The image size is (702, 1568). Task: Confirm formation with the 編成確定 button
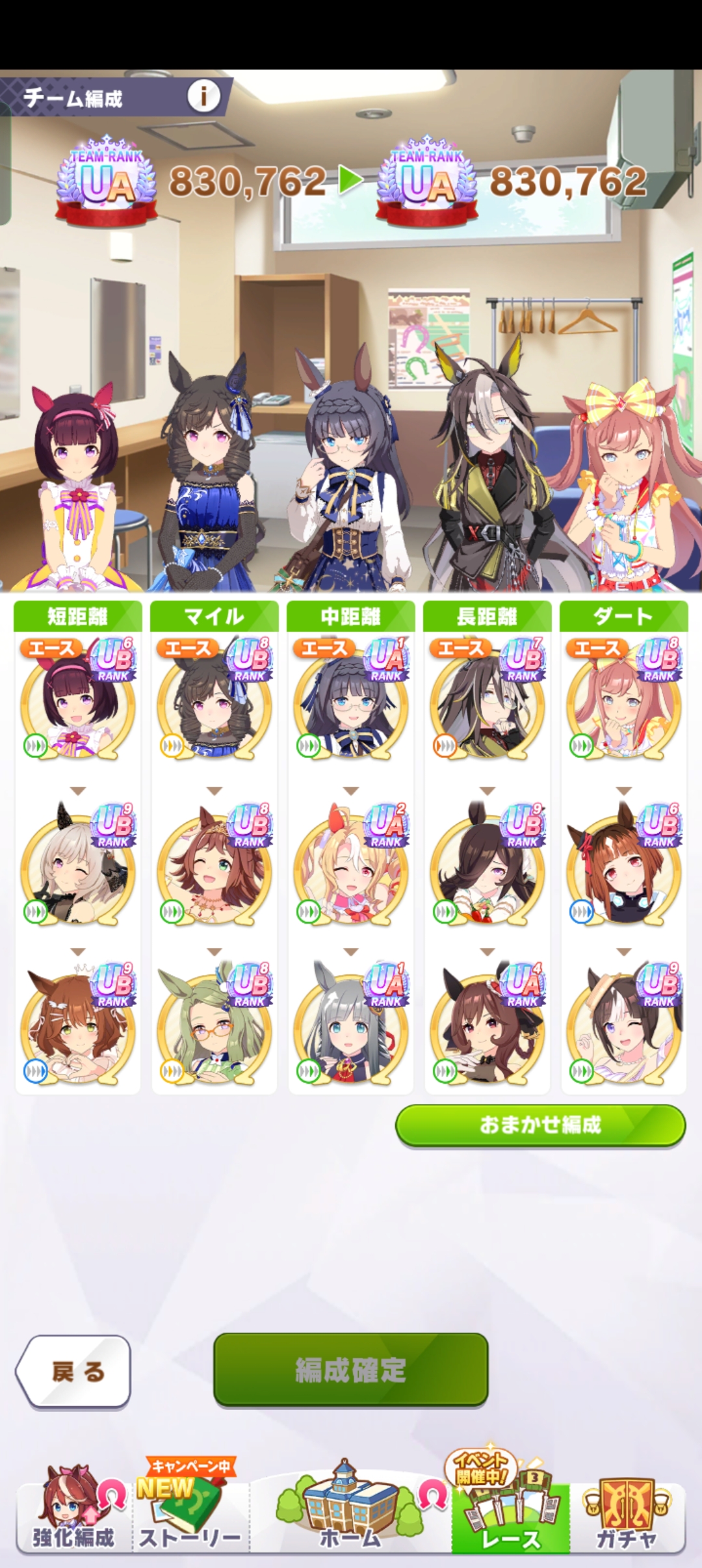point(350,1370)
